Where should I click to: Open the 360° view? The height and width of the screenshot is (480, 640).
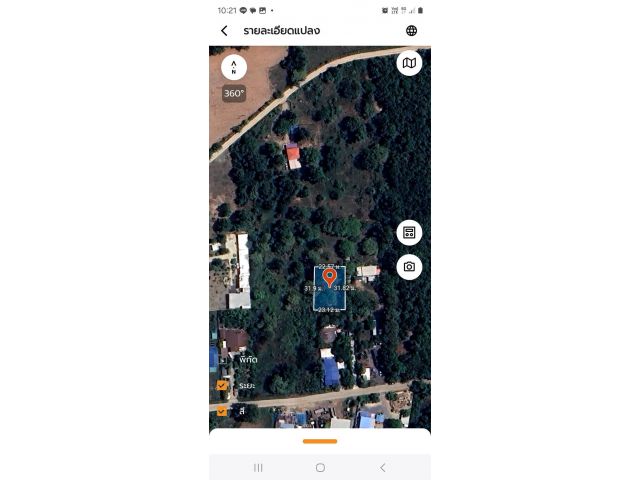234,94
